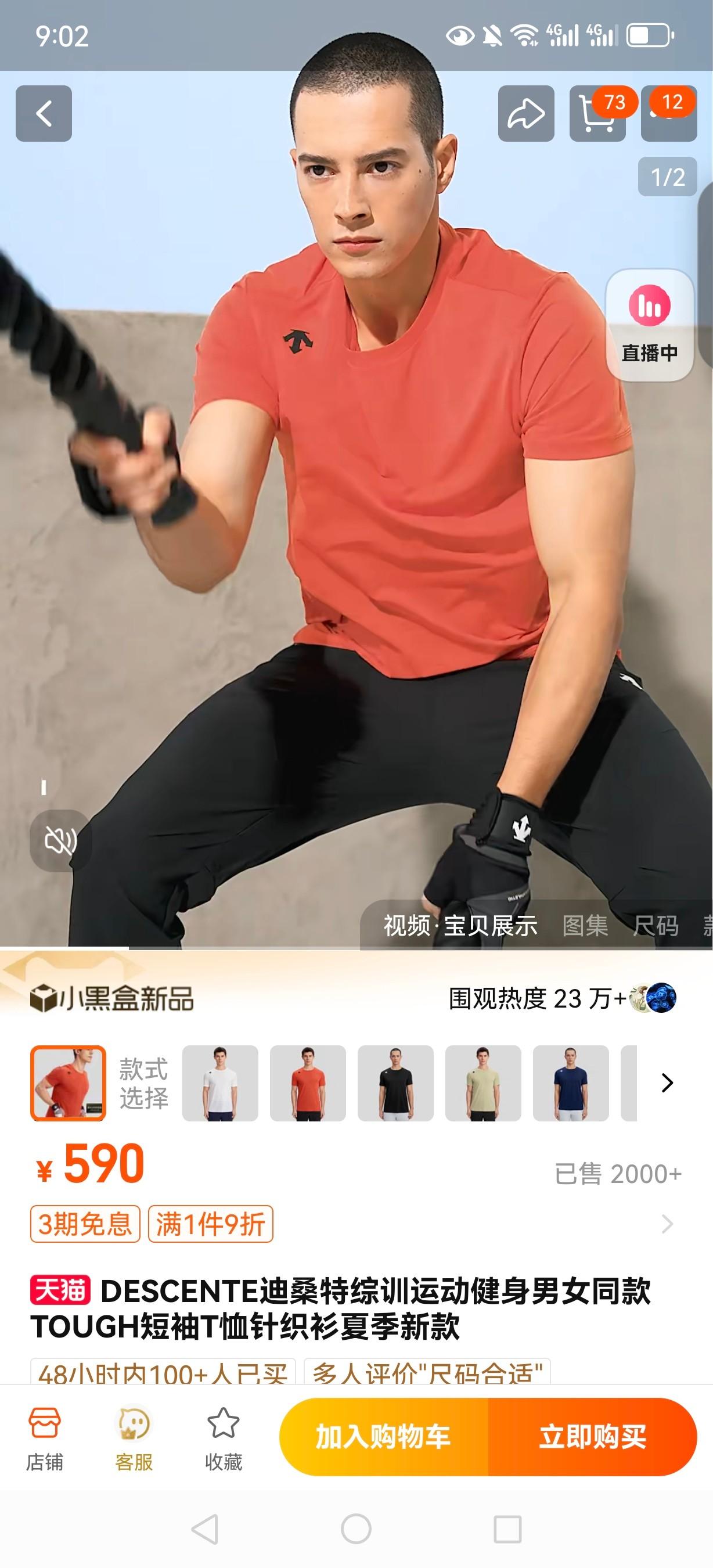Image resolution: width=713 pixels, height=1568 pixels.
Task: Select the light green T-shirt style
Action: point(483,1083)
